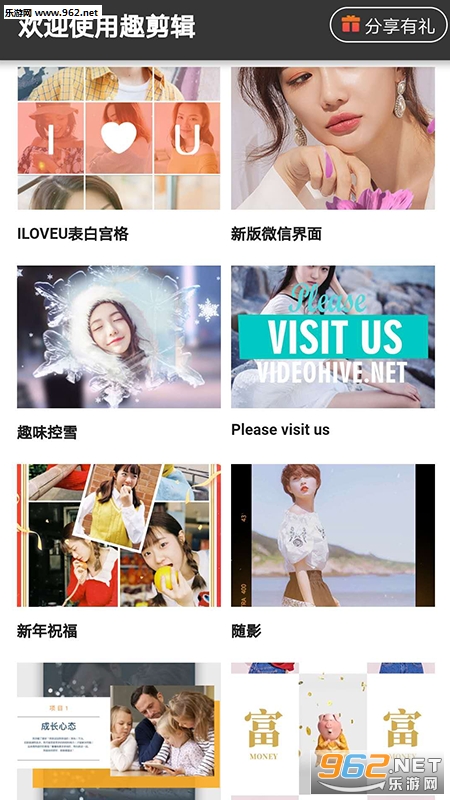
Task: Open the Please visit us template
Action: 333,337
